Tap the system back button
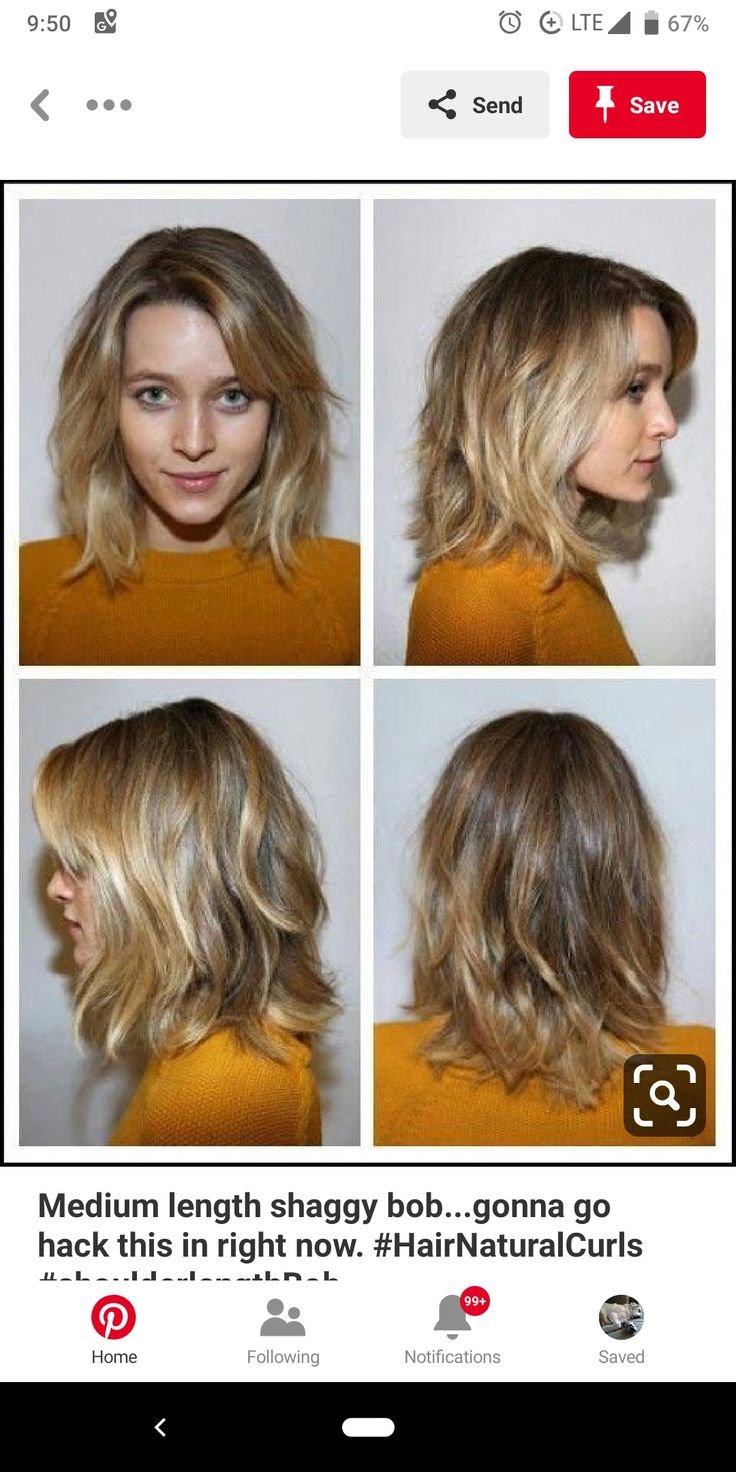Viewport: 736px width, 1472px height. coord(160,1428)
